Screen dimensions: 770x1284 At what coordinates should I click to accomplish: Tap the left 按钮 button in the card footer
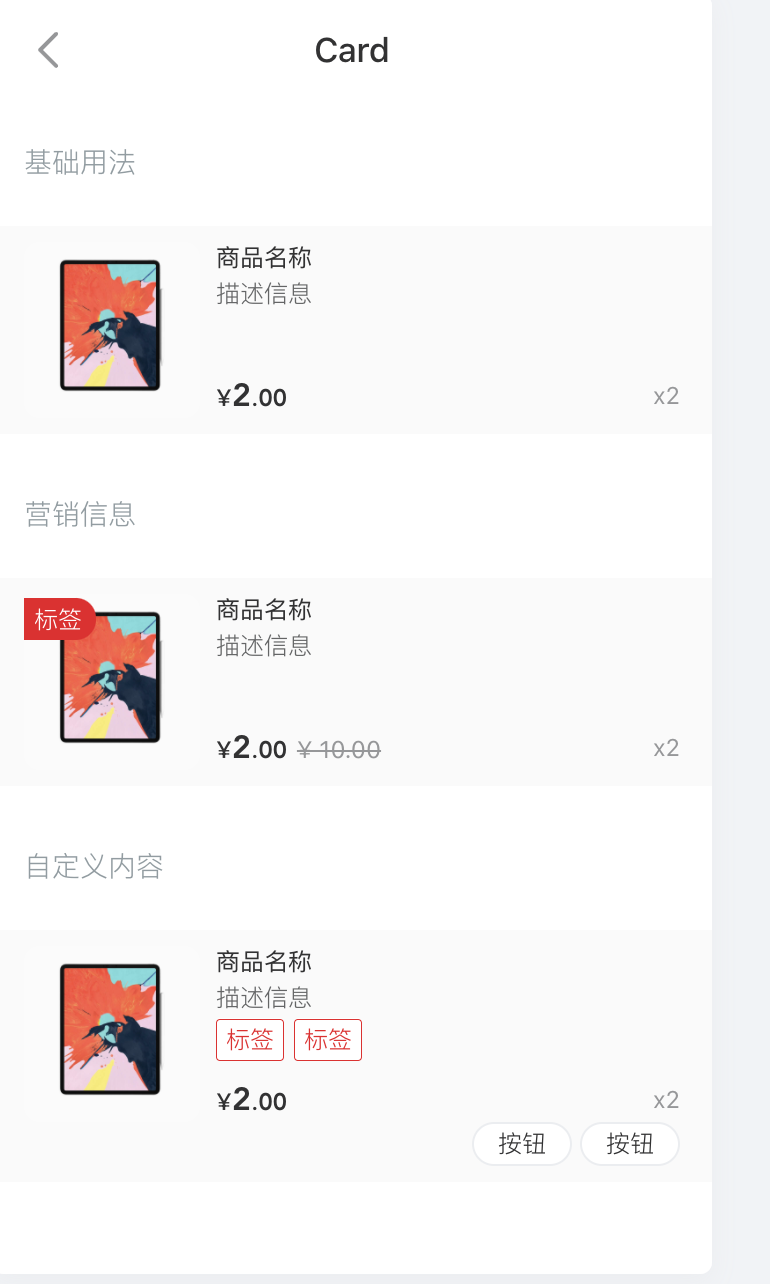(x=522, y=1144)
